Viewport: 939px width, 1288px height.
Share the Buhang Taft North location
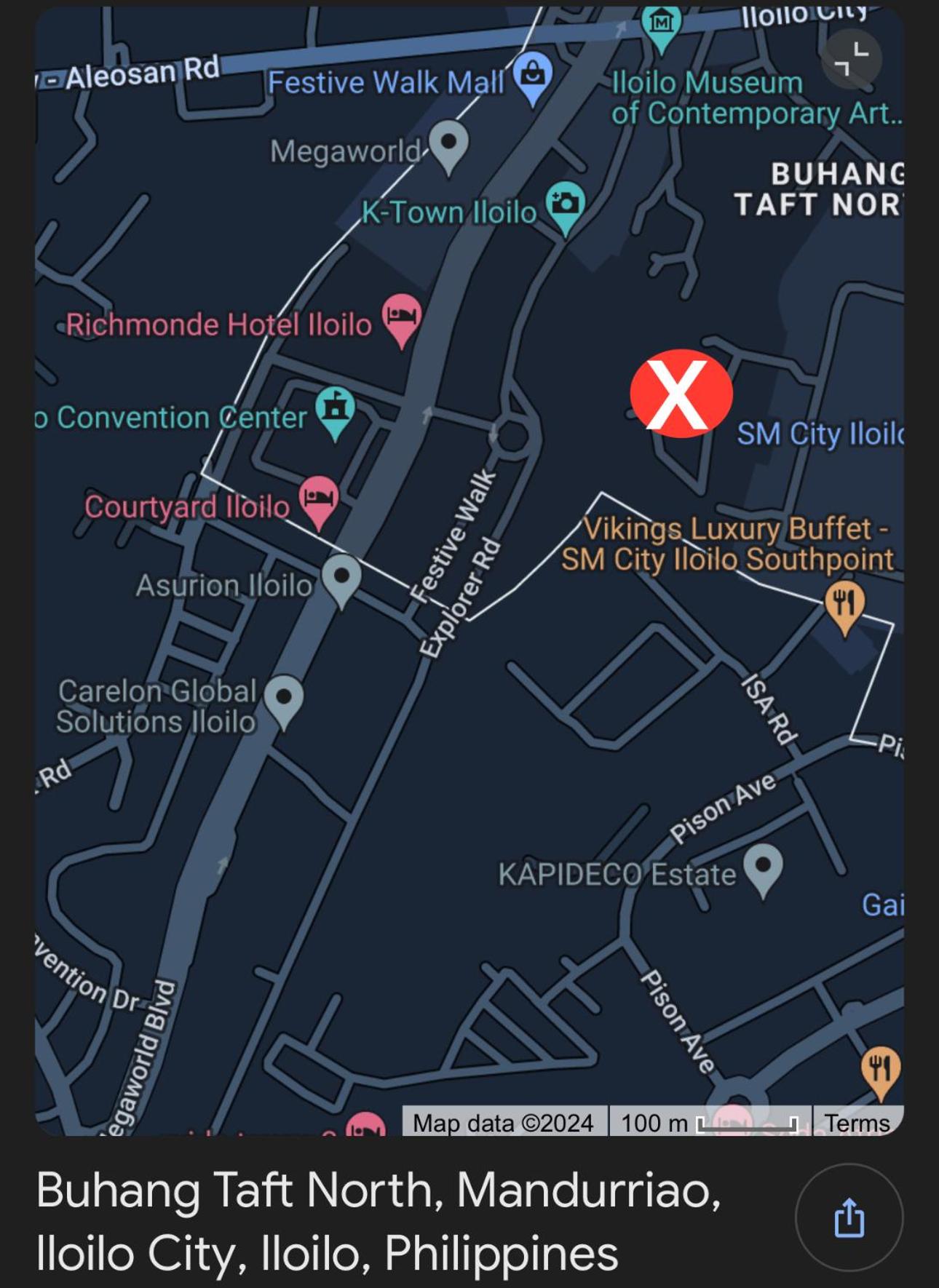click(x=849, y=1217)
